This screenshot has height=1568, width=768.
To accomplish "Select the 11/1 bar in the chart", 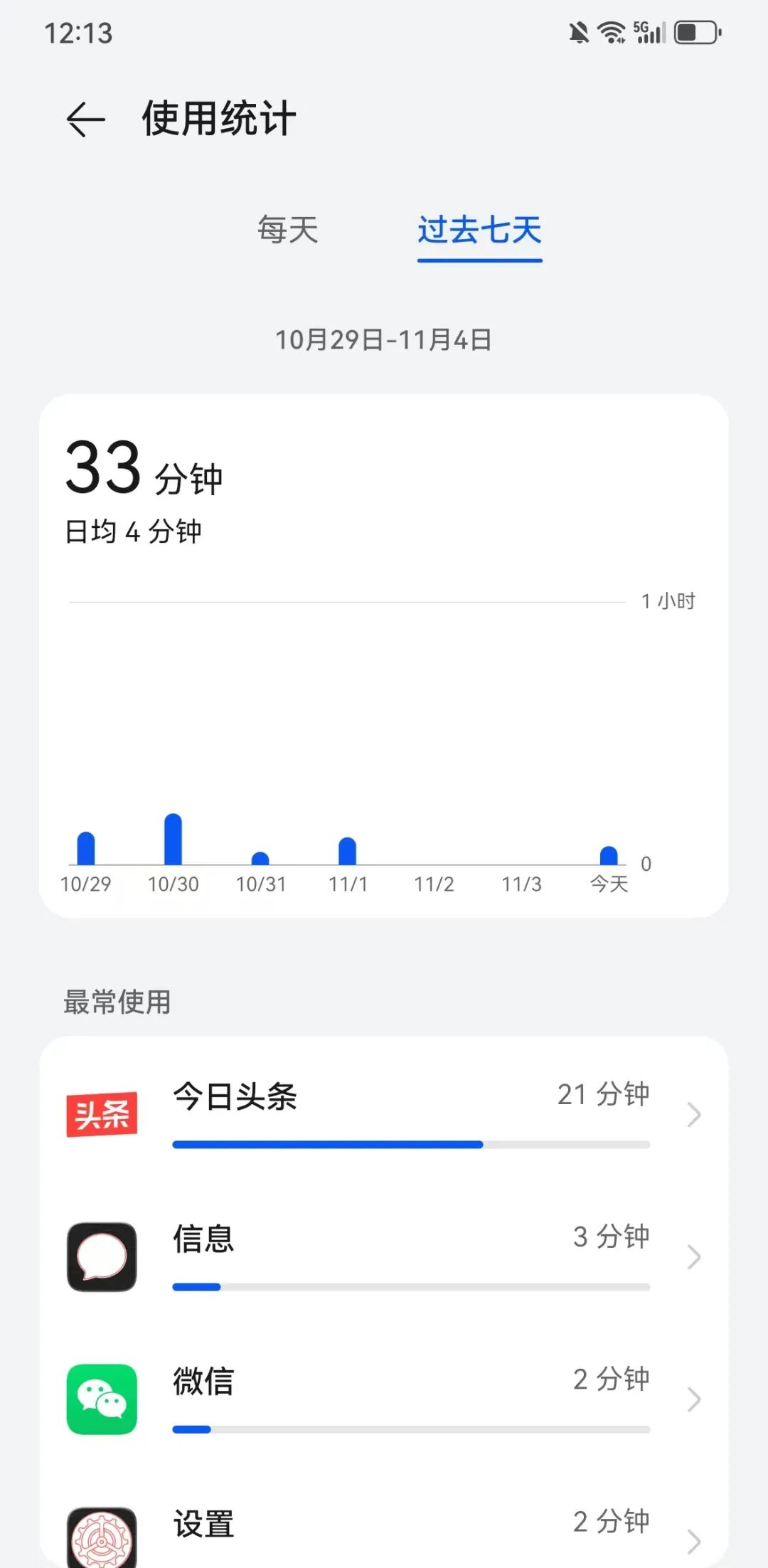I will coord(347,851).
